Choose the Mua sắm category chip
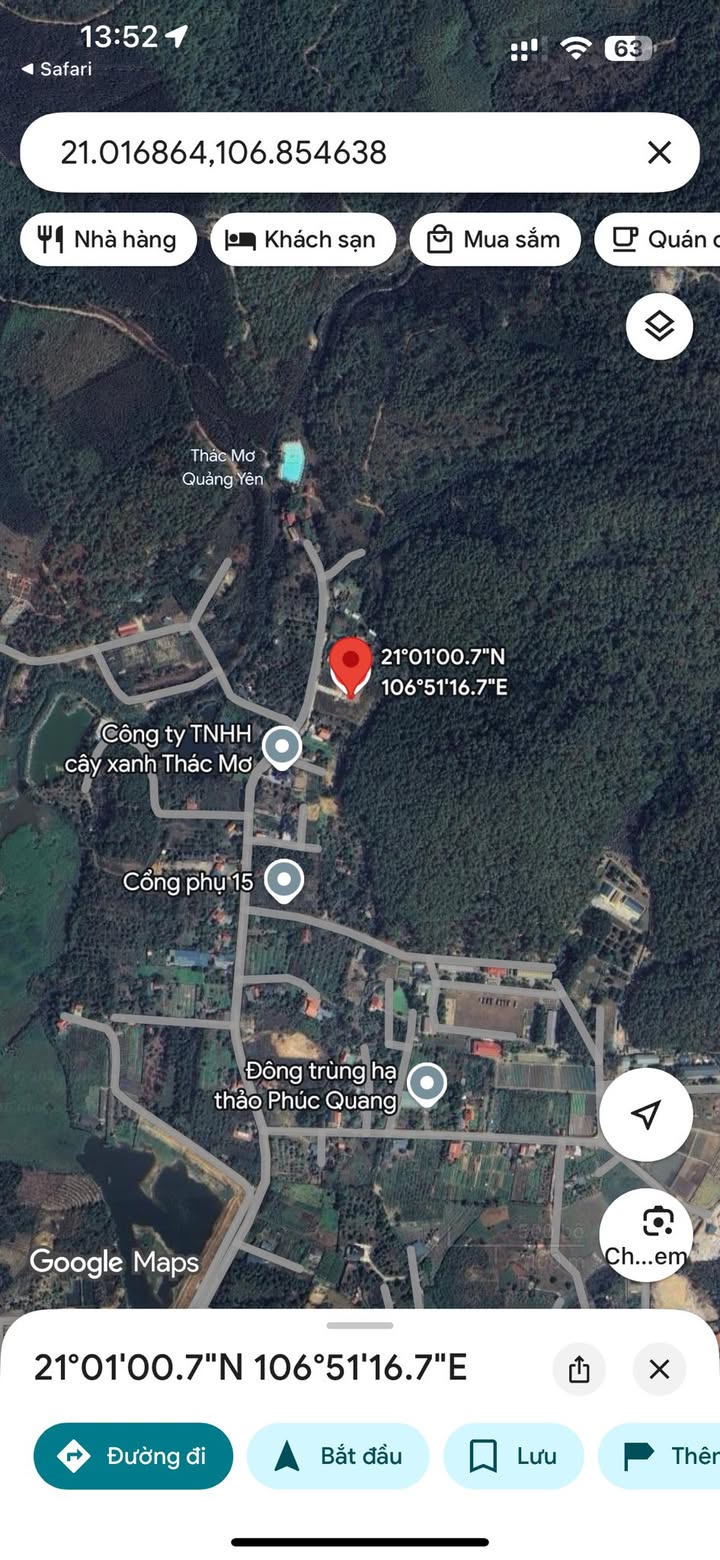Image resolution: width=720 pixels, height=1560 pixels. (x=495, y=240)
